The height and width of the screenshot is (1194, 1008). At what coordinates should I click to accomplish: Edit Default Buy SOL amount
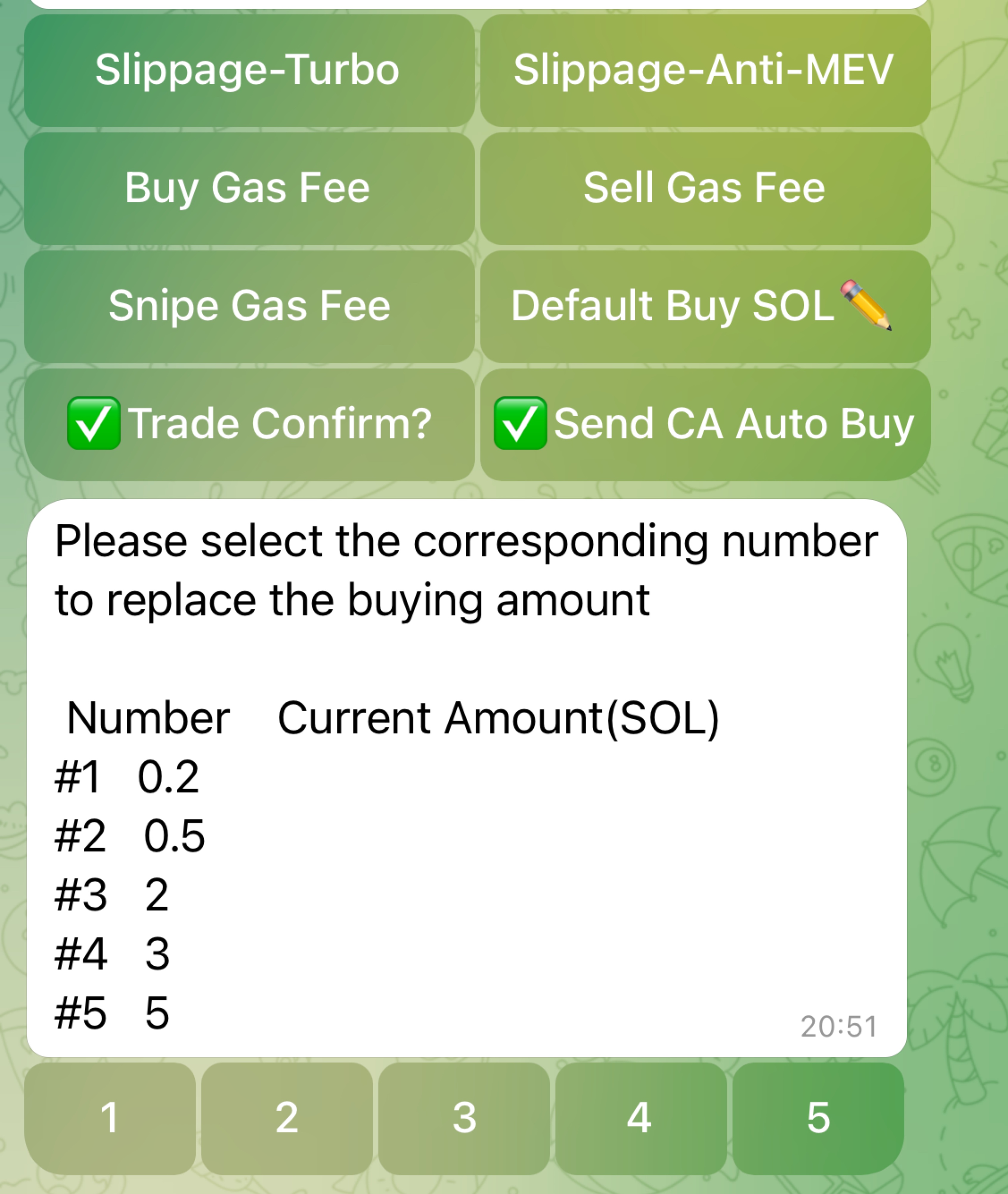coord(705,307)
